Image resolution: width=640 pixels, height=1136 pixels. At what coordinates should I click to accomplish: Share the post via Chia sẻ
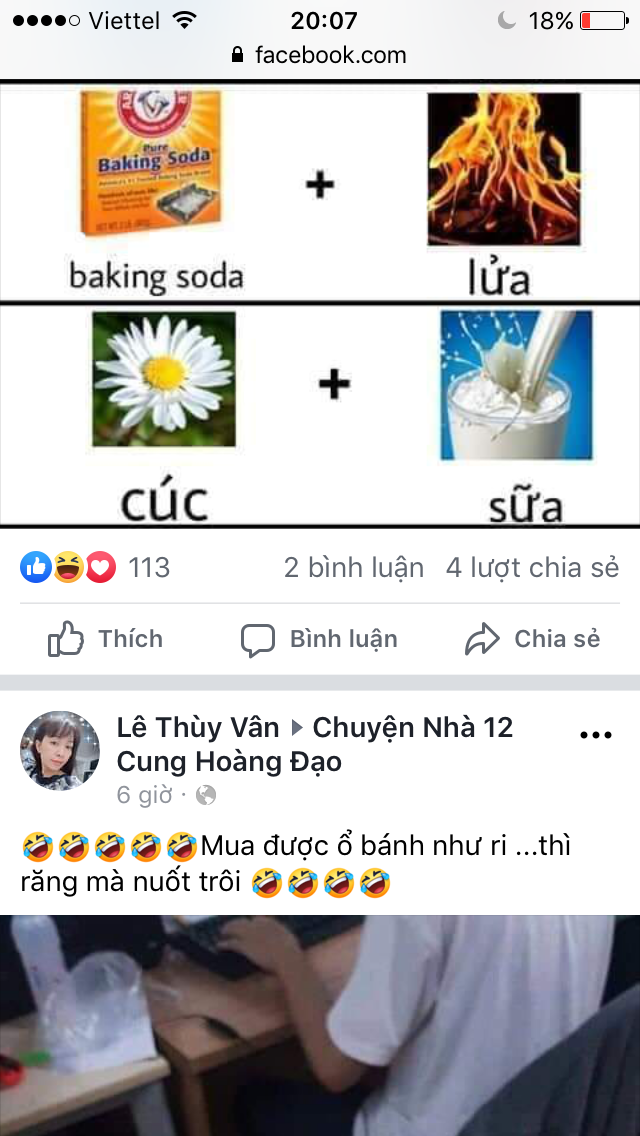[x=532, y=639]
